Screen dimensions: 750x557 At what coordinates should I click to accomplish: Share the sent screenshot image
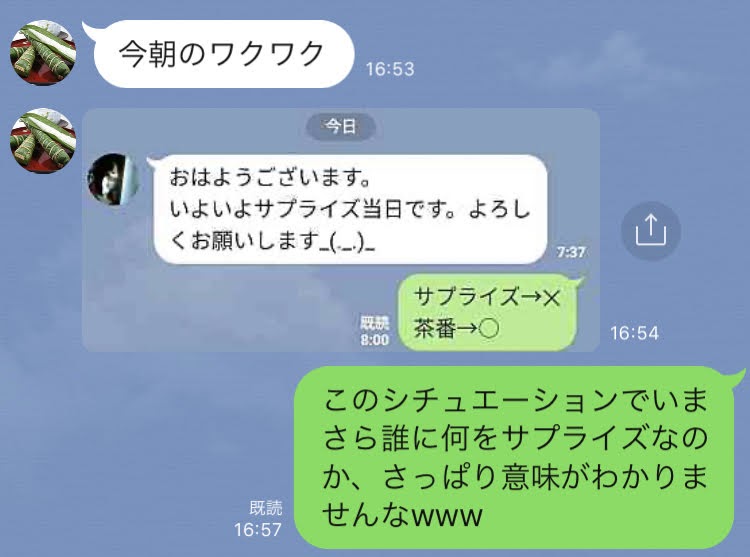tap(650, 231)
